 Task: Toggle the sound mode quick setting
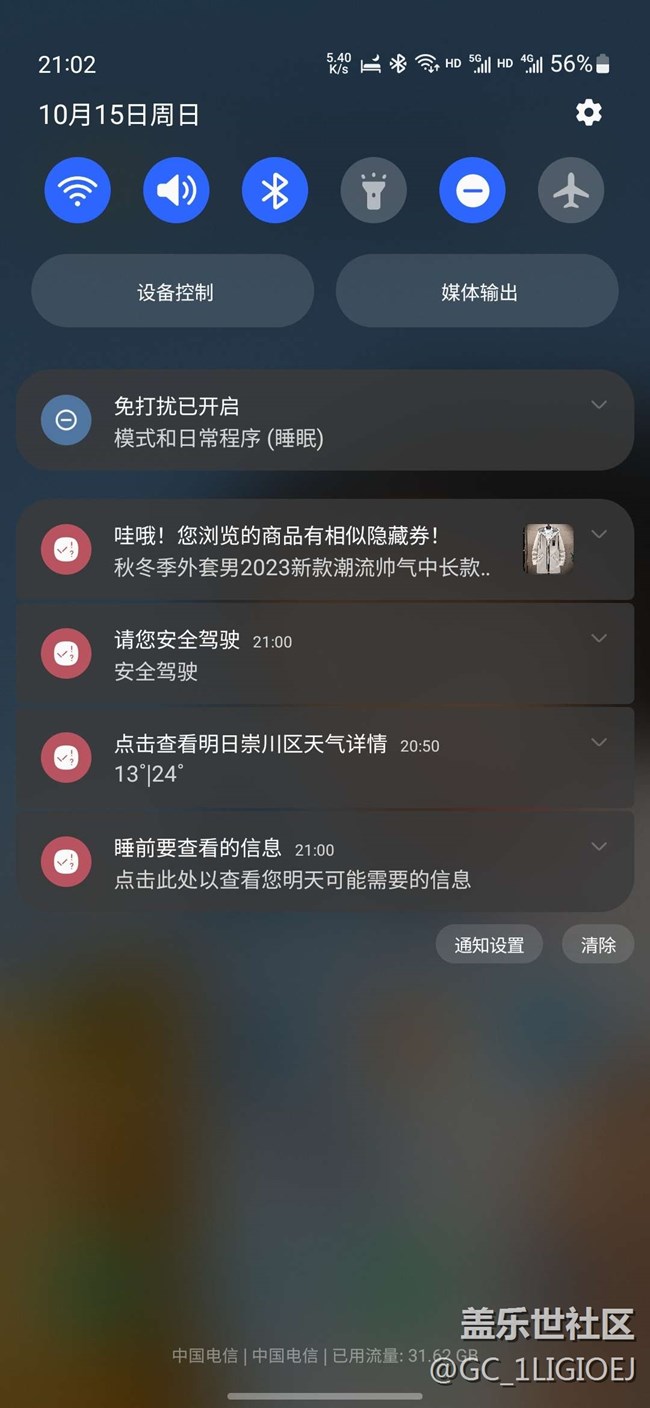point(176,190)
